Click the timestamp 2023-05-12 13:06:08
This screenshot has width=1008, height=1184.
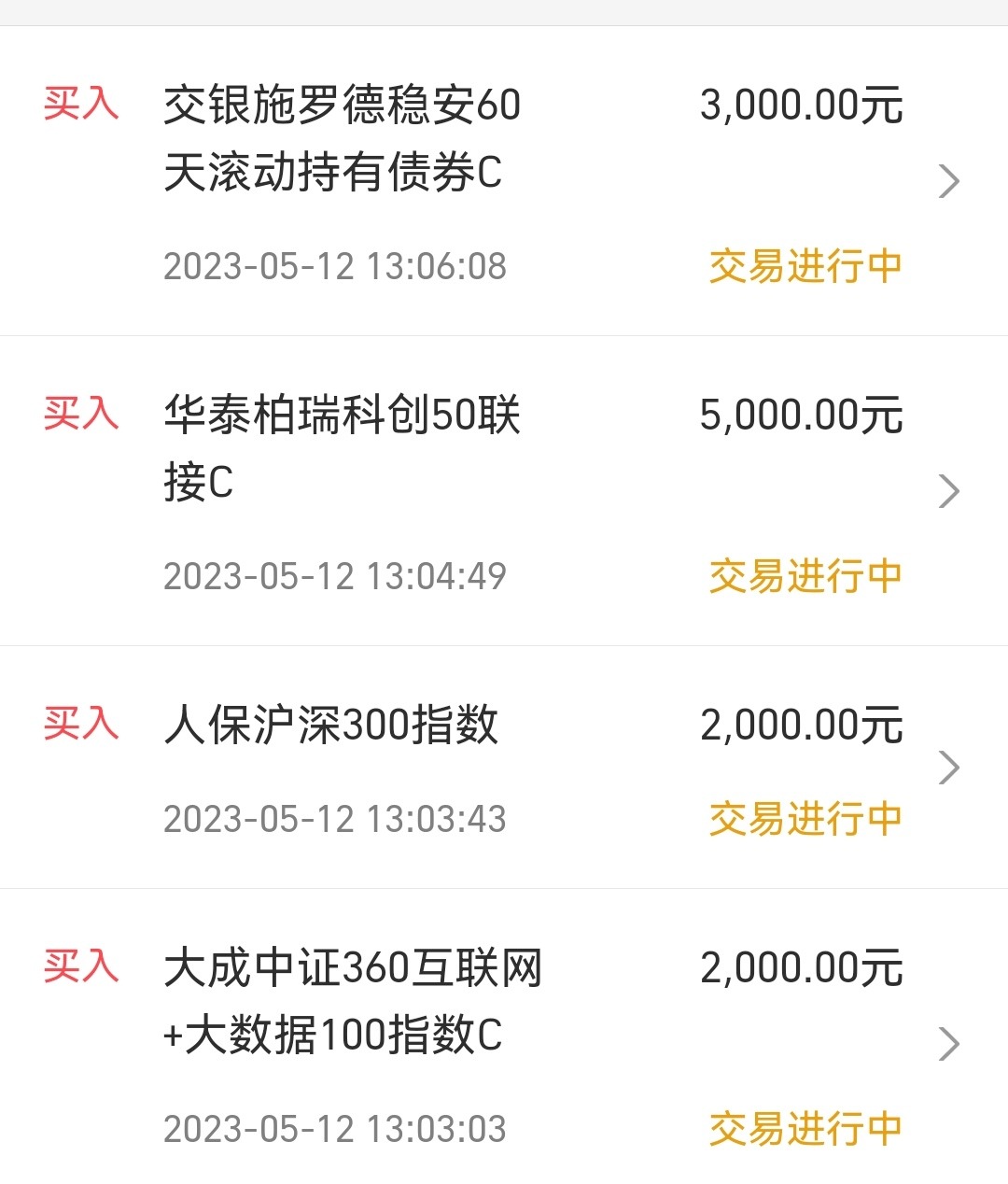(336, 266)
